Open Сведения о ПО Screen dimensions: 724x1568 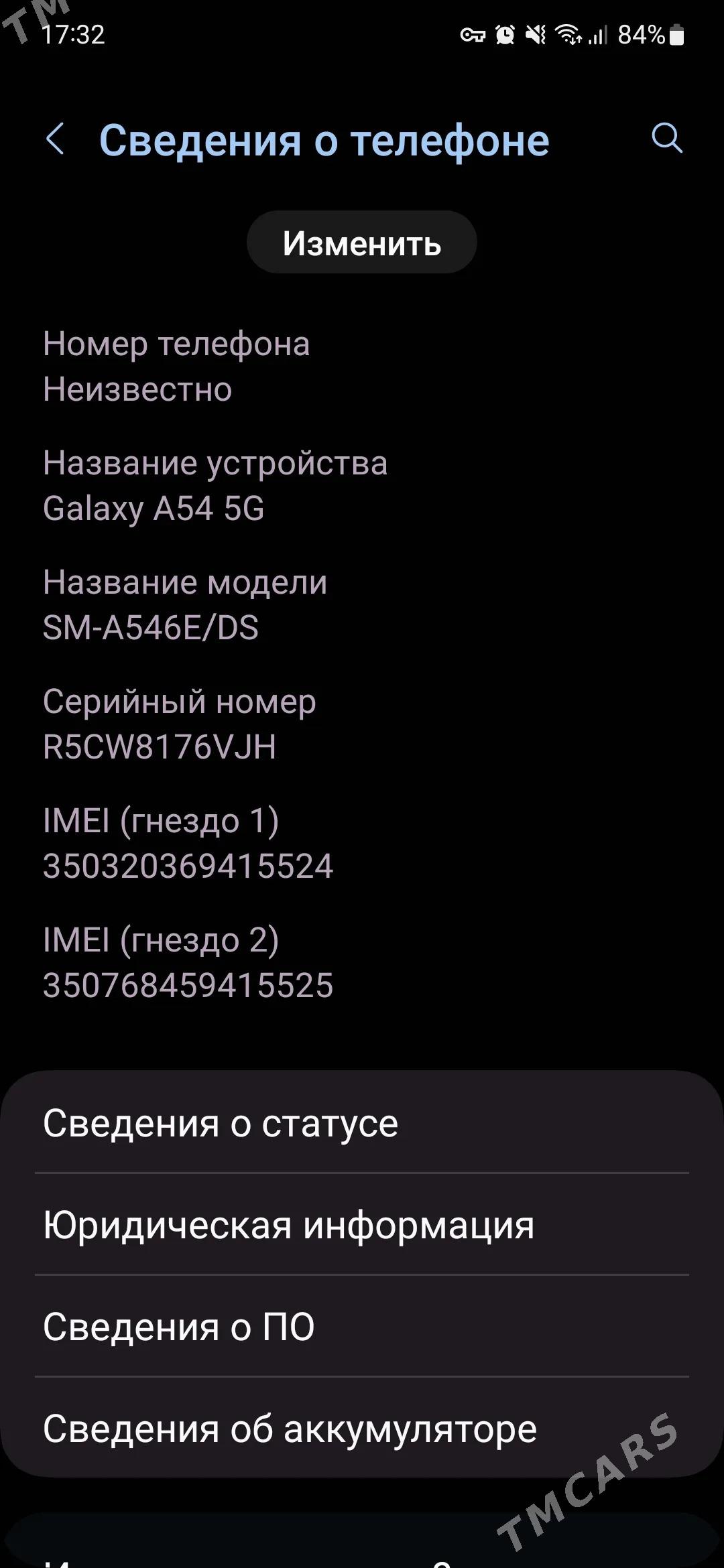(x=361, y=1327)
